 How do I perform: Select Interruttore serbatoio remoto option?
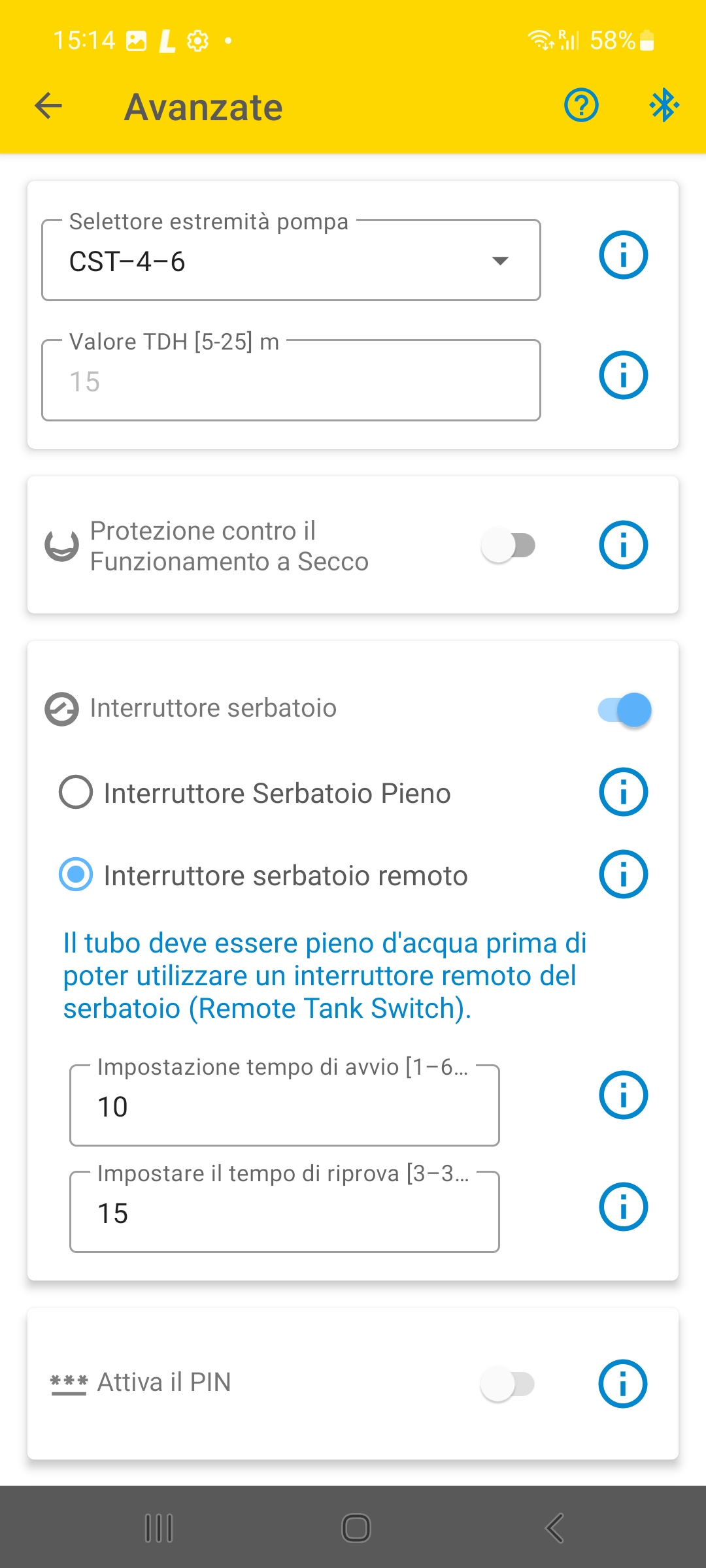point(76,875)
